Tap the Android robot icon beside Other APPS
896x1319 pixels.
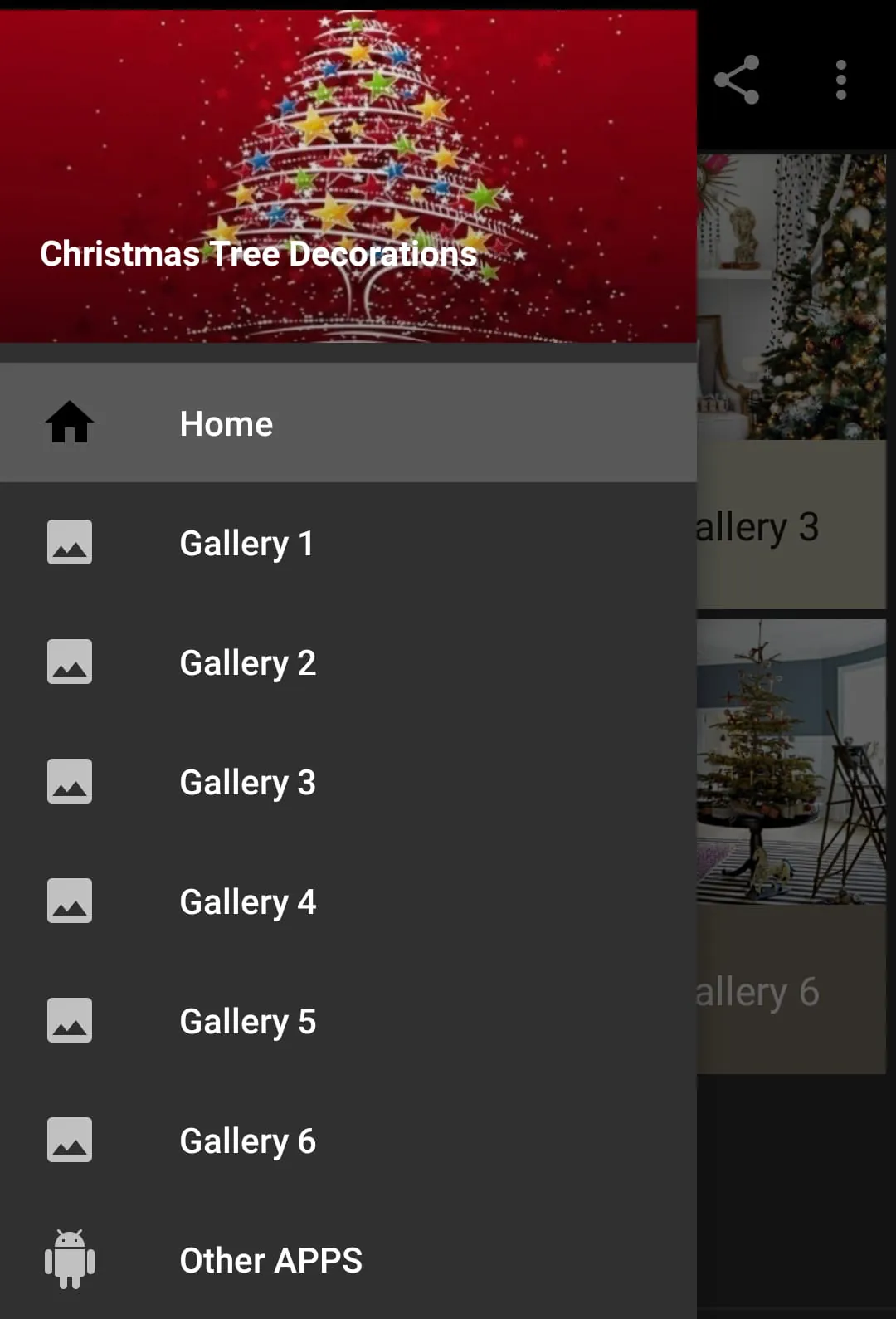(69, 1259)
